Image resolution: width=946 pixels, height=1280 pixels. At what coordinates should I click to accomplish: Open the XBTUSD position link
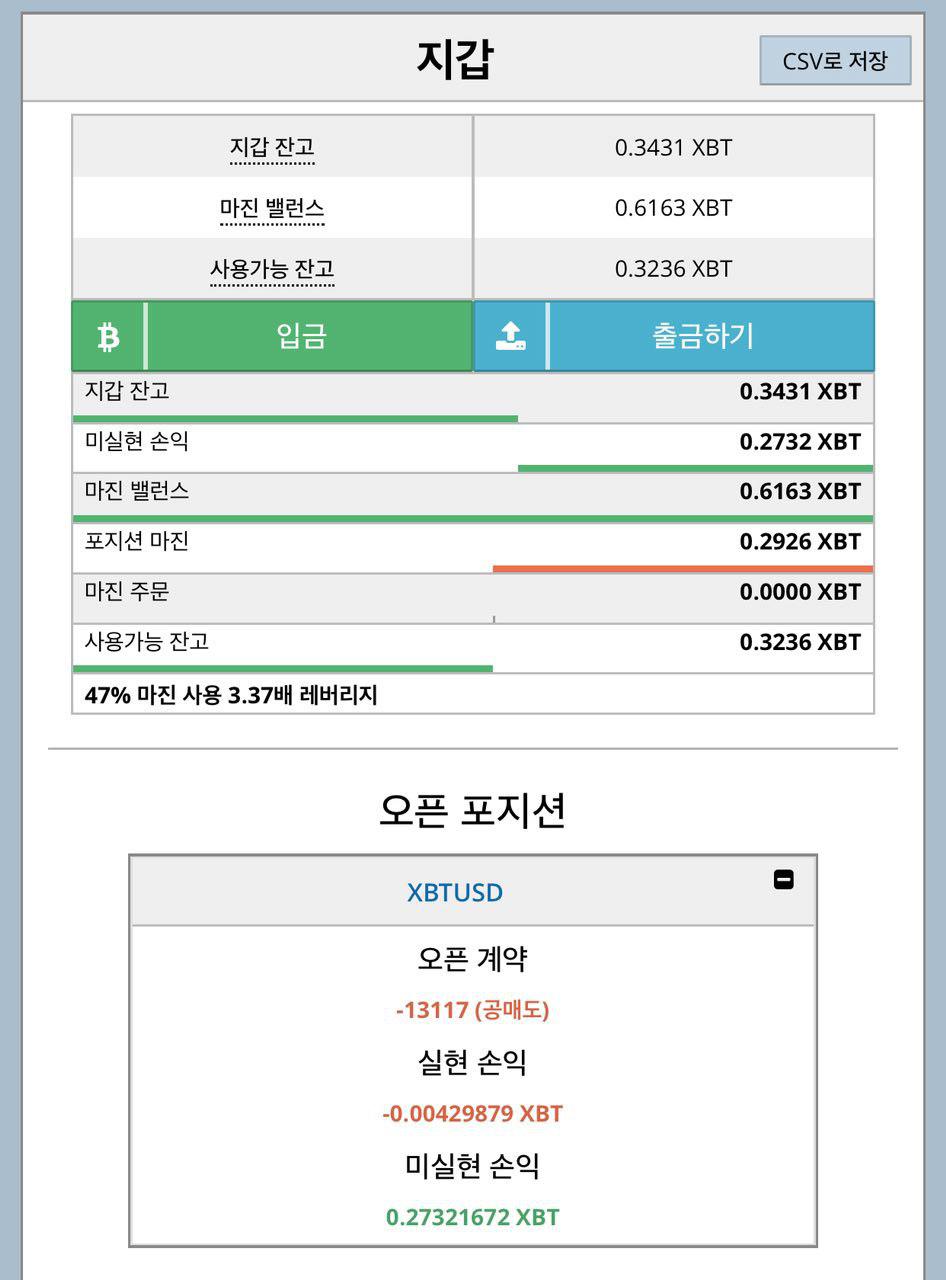tap(455, 892)
